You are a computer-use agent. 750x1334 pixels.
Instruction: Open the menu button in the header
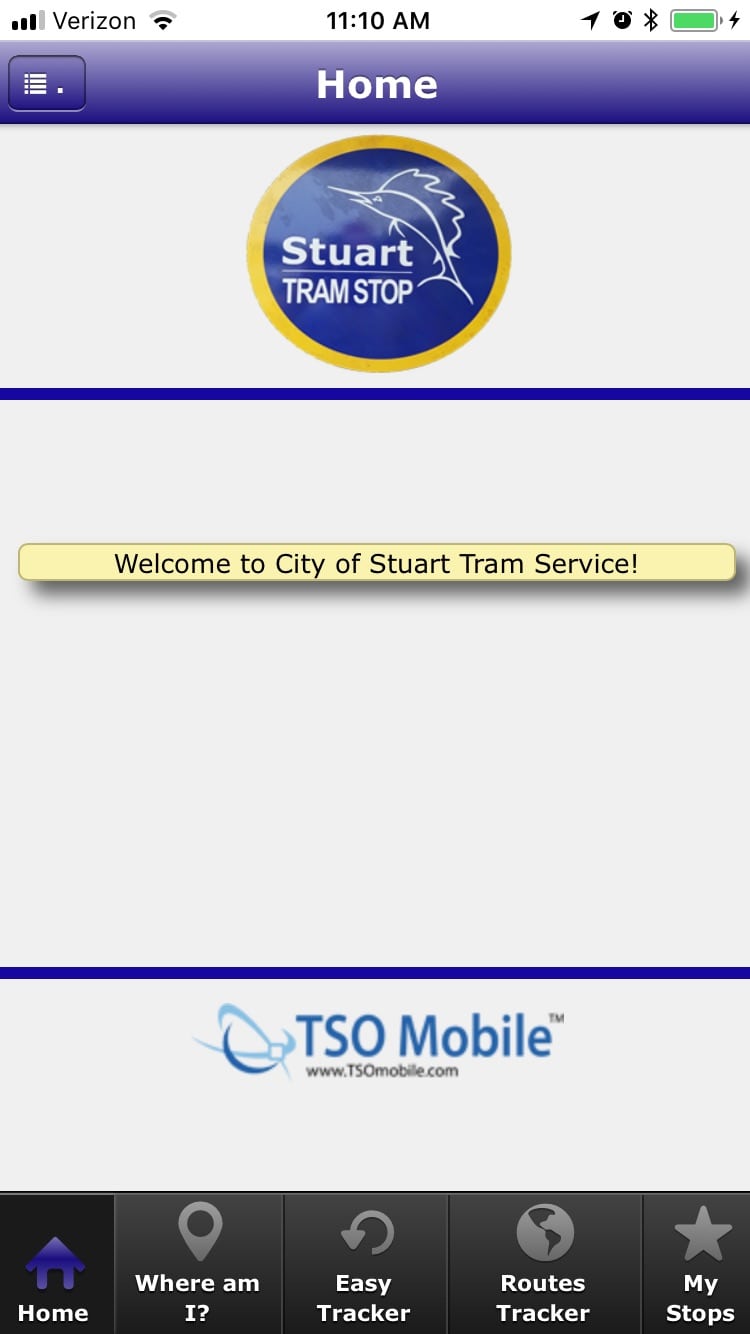[47, 84]
